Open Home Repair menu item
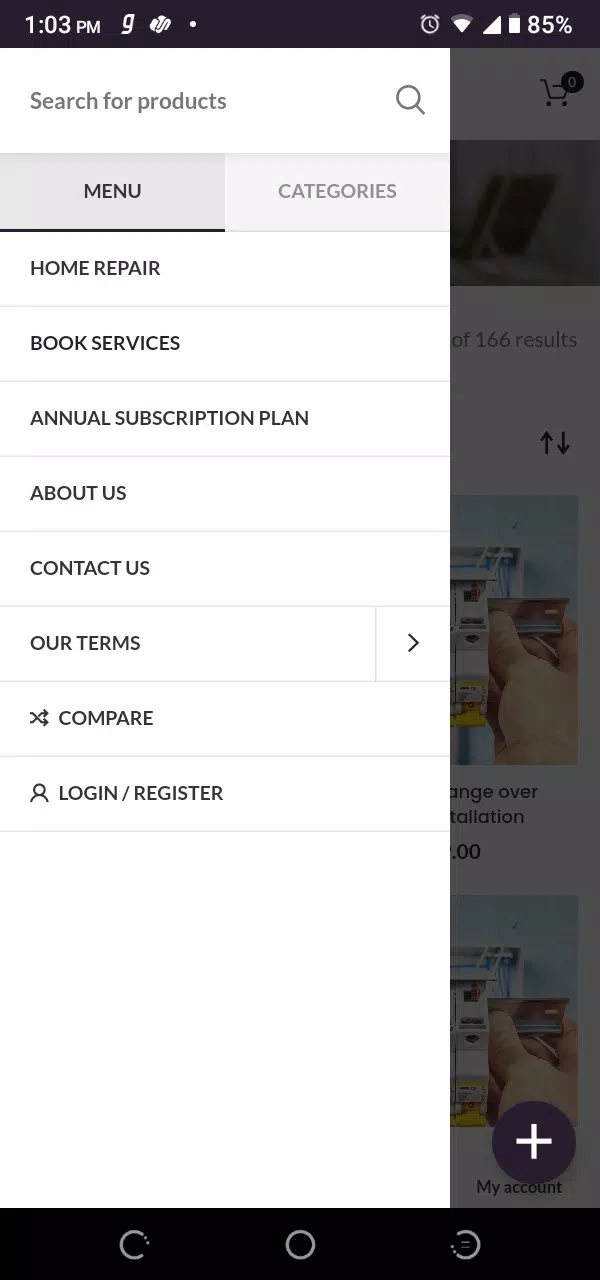The height and width of the screenshot is (1280, 600). tap(95, 268)
